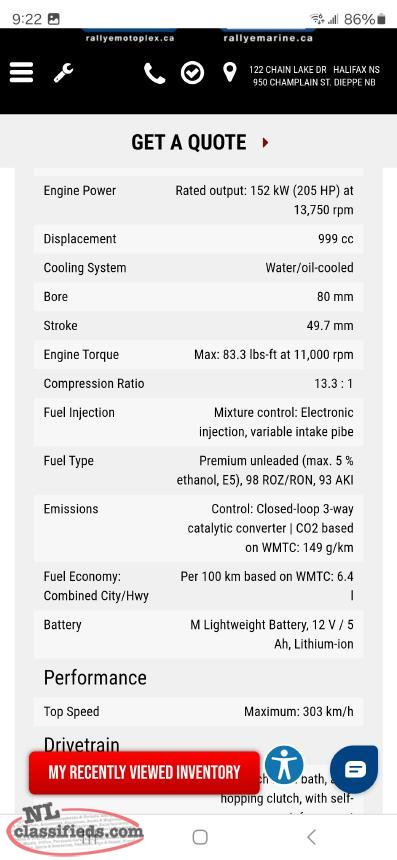Image resolution: width=397 pixels, height=860 pixels.
Task: Go back using system back button
Action: 311,837
